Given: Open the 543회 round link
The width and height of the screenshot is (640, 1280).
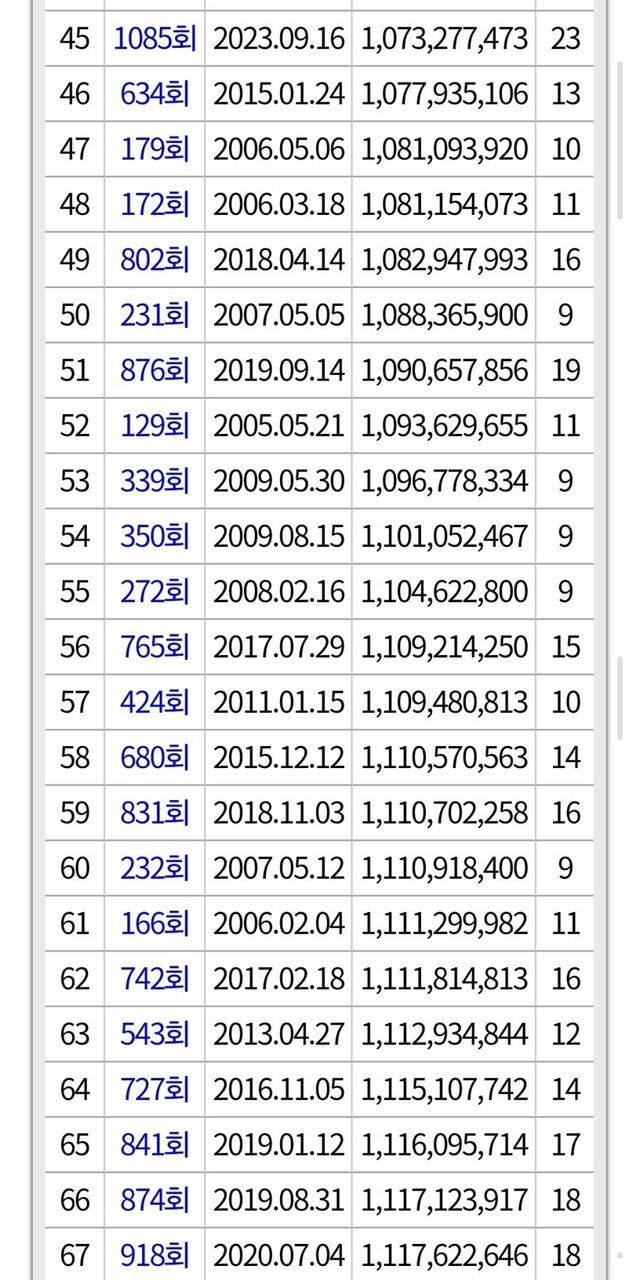Looking at the screenshot, I should coord(155,1034).
